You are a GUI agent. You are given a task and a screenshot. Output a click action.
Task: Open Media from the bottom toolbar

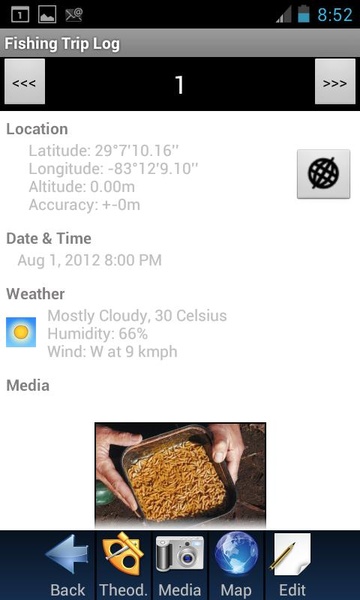(x=180, y=565)
